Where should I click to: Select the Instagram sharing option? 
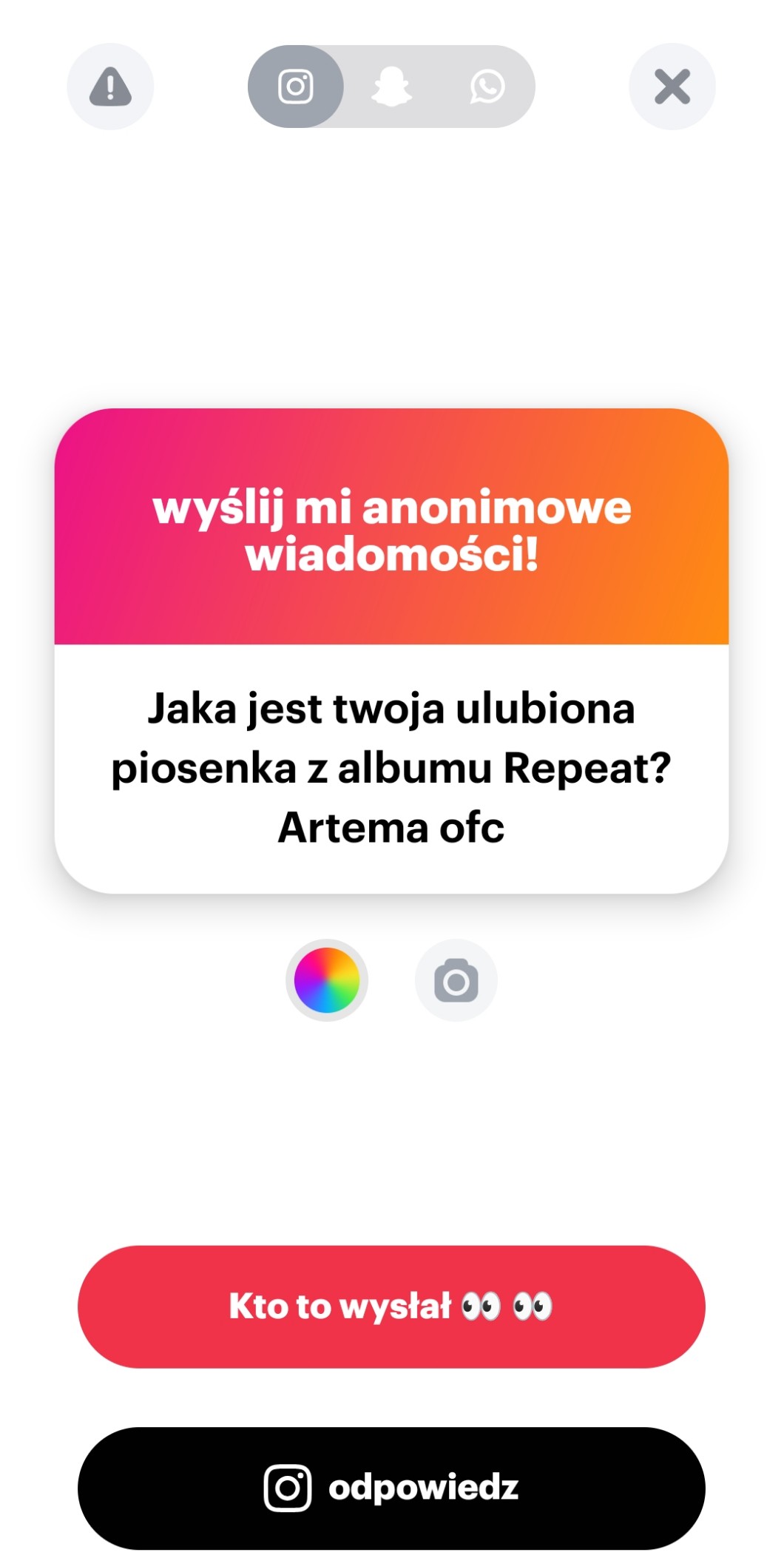click(x=295, y=87)
